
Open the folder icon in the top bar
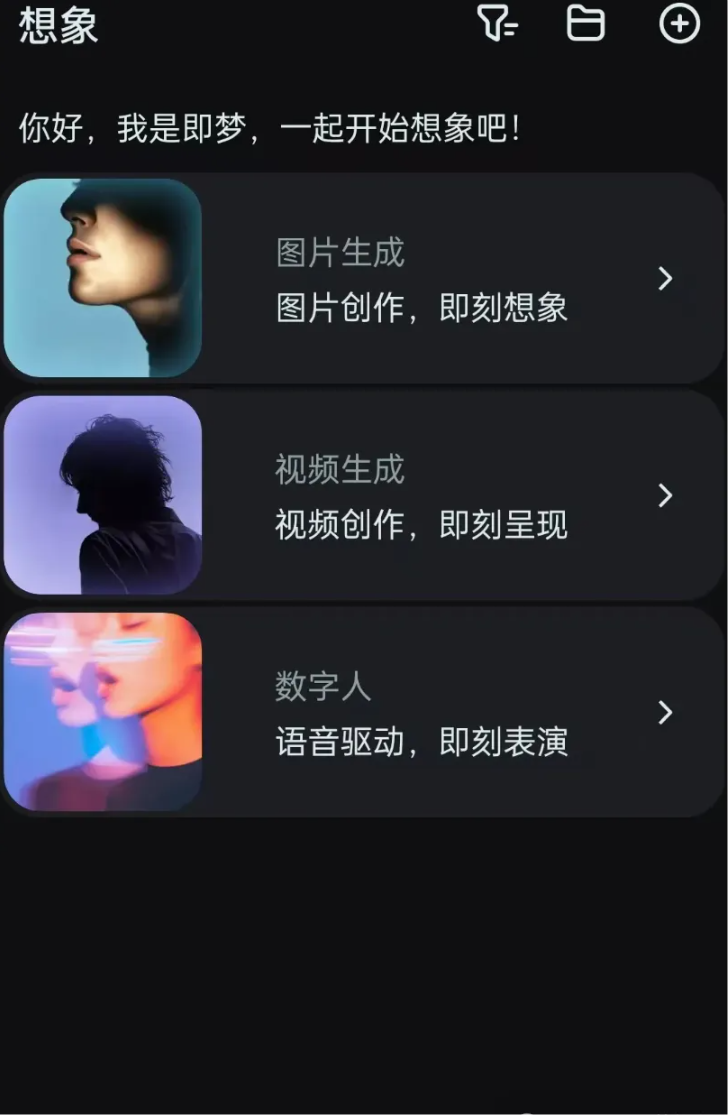tap(586, 23)
